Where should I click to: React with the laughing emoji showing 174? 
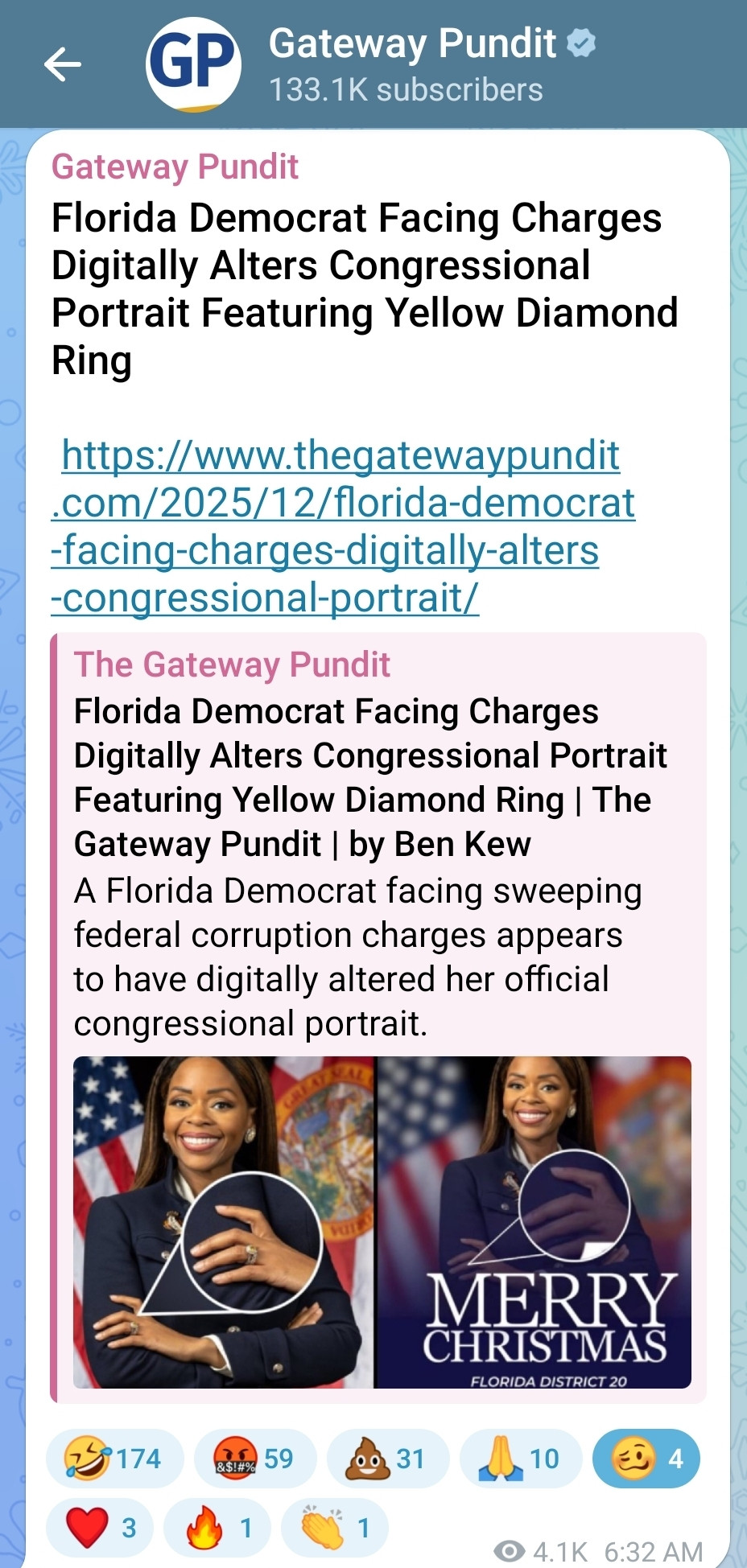click(114, 1459)
